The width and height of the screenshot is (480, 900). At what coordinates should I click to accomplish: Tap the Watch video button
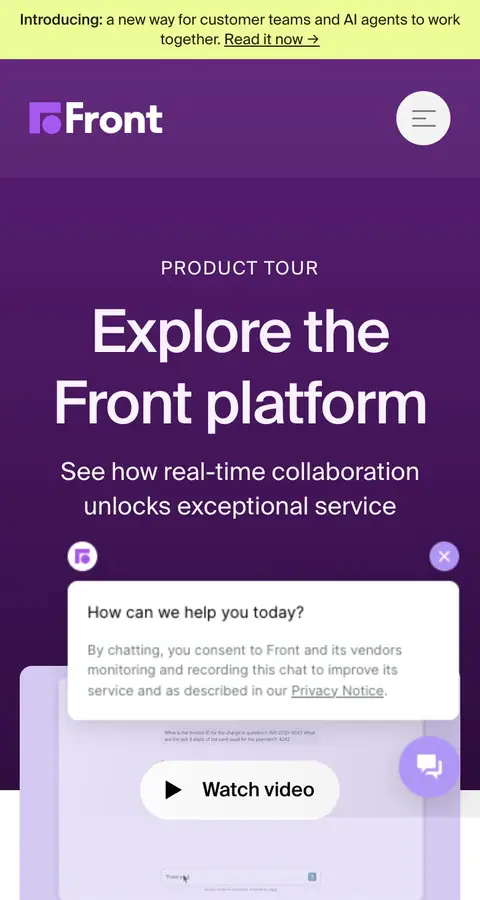240,790
